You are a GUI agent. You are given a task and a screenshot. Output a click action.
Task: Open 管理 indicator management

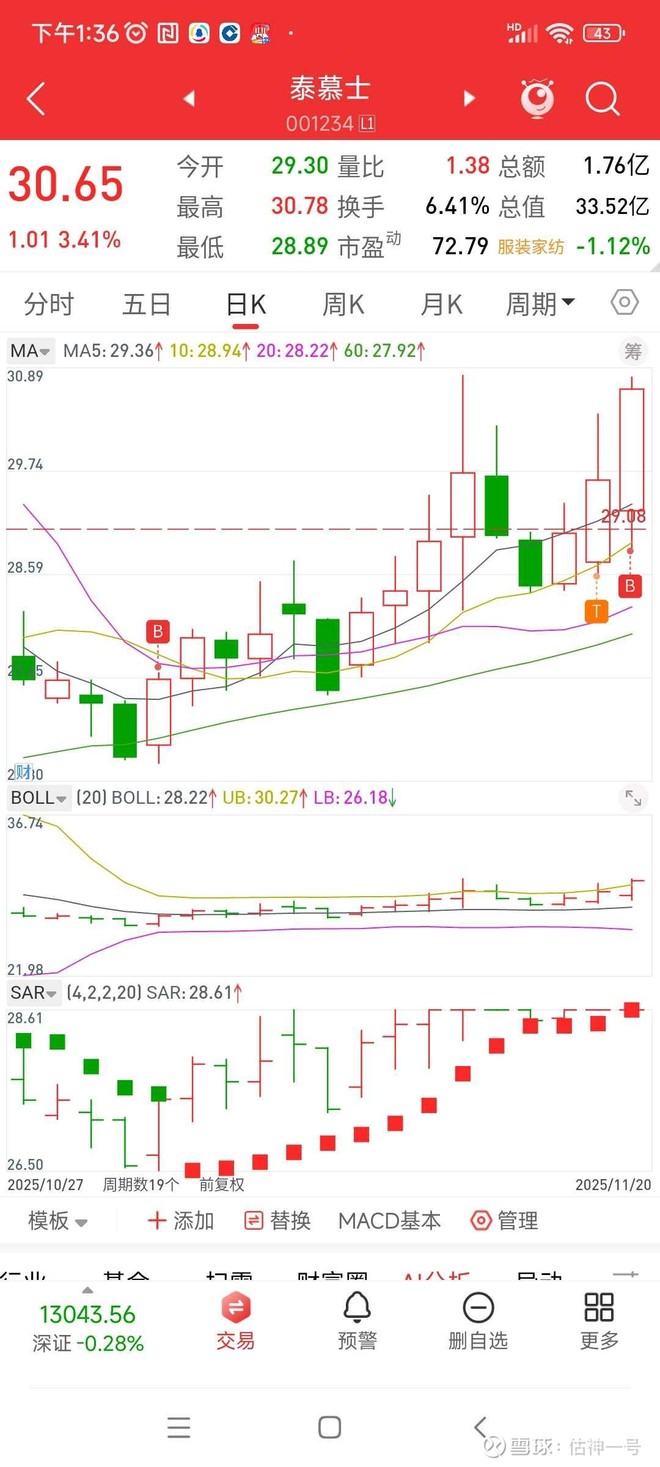click(x=505, y=1221)
